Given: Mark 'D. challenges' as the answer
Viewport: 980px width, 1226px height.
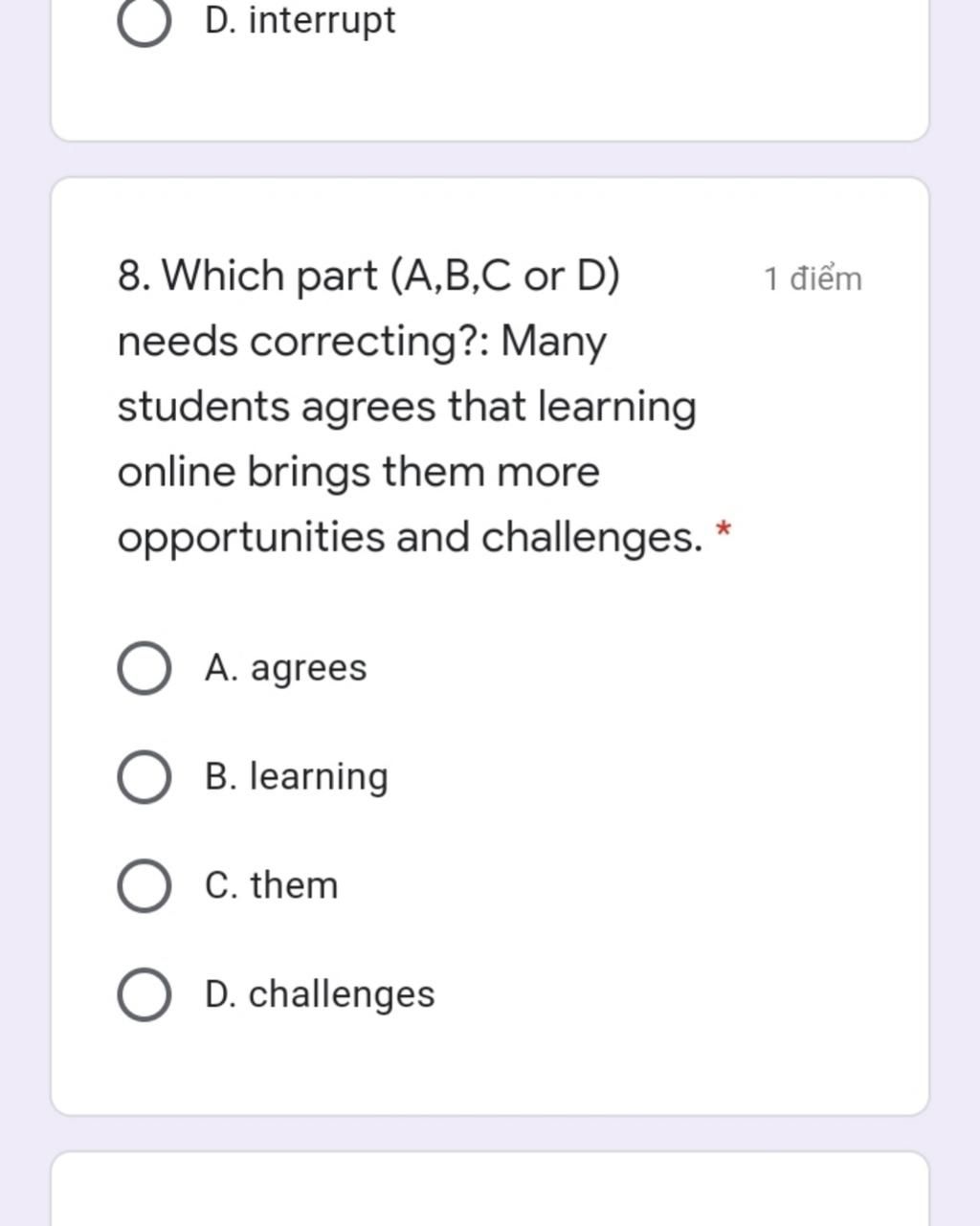Looking at the screenshot, I should 145,994.
